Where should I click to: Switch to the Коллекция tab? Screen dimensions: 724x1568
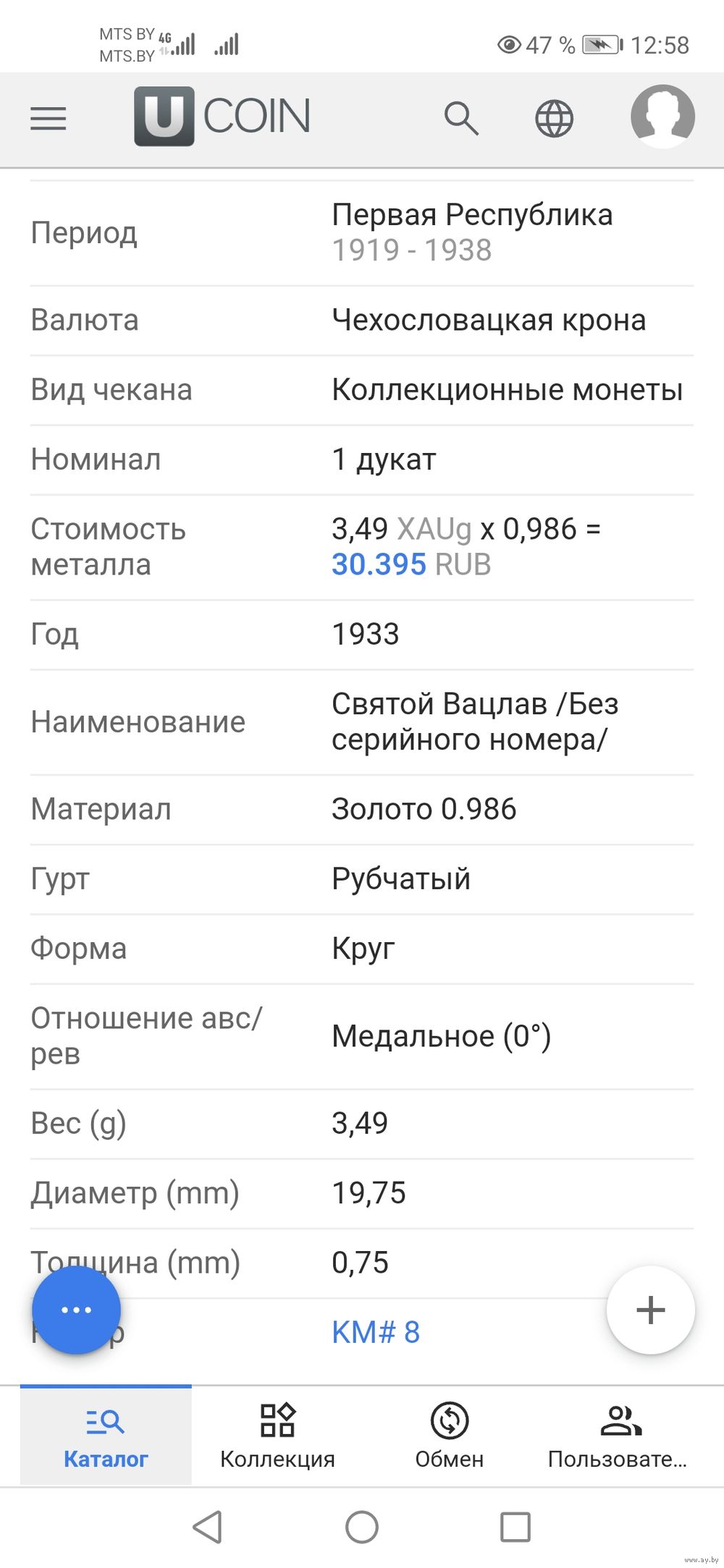click(277, 1436)
